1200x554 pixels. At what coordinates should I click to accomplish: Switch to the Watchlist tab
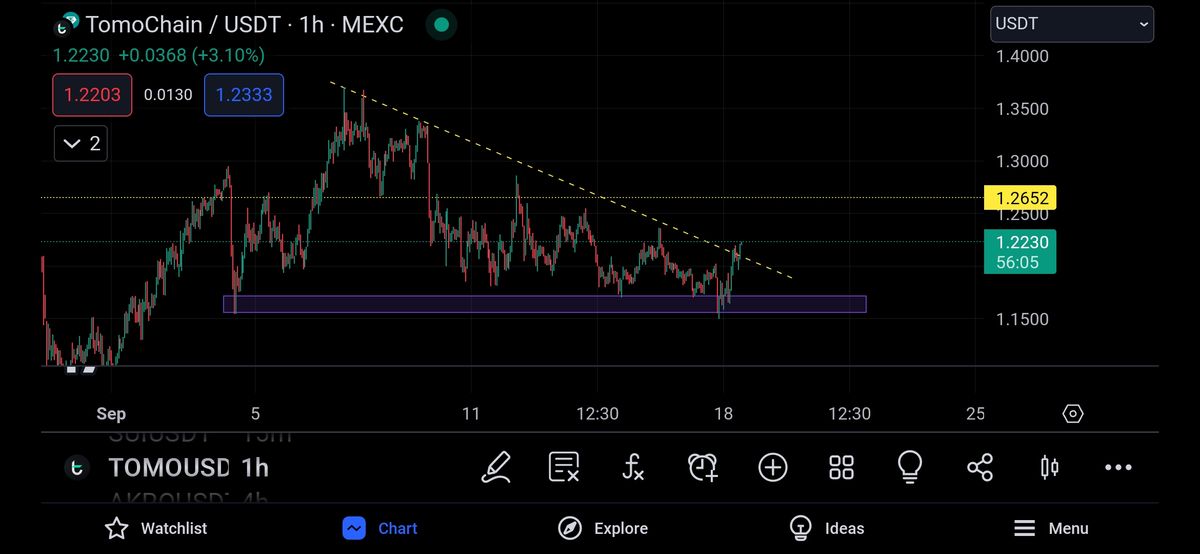tap(156, 528)
